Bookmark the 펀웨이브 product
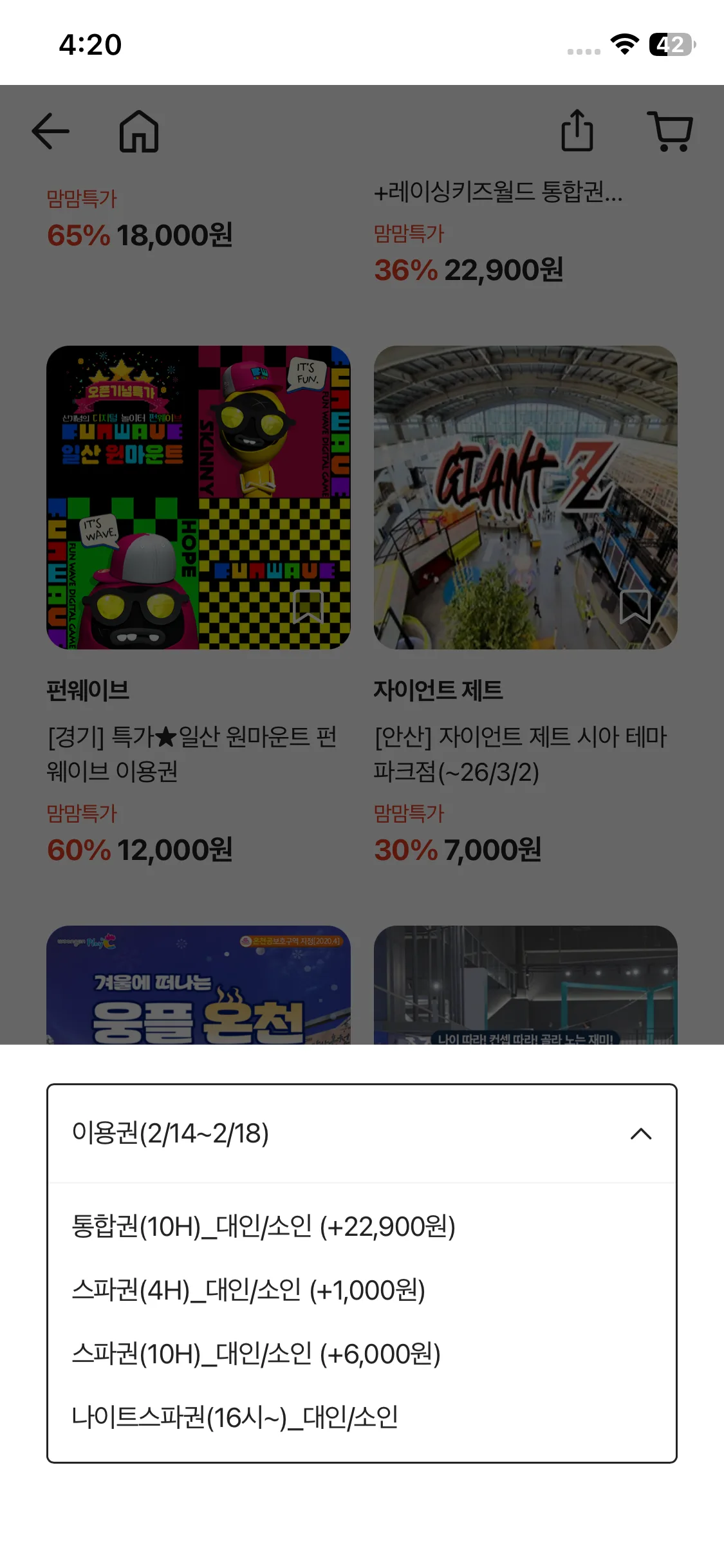This screenshot has height=1568, width=724. pyautogui.click(x=308, y=606)
